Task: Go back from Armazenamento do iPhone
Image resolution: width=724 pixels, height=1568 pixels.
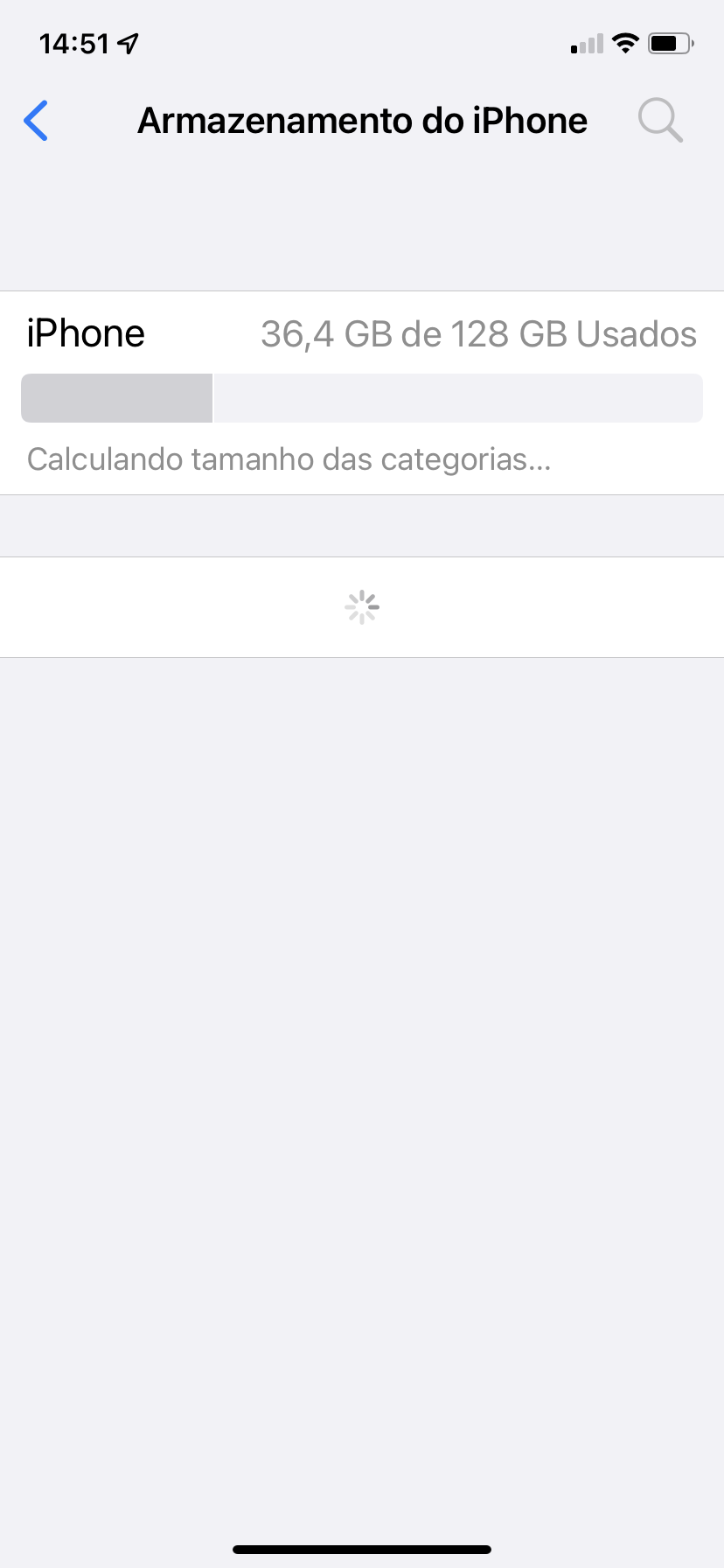Action: coord(37,121)
